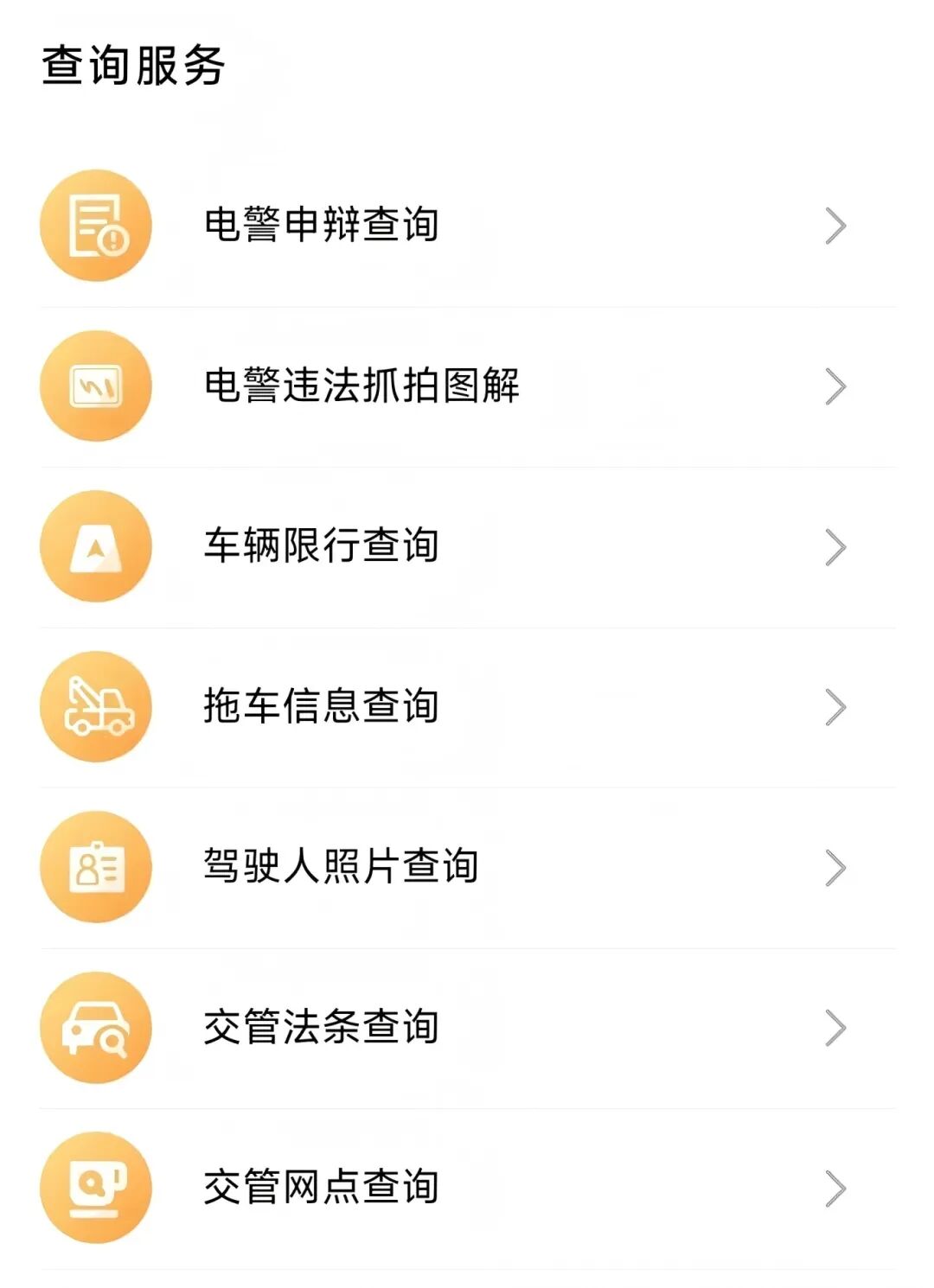This screenshot has height=1288, width=934.
Task: Click the 拖车信息查询 tow truck icon
Action: point(95,706)
